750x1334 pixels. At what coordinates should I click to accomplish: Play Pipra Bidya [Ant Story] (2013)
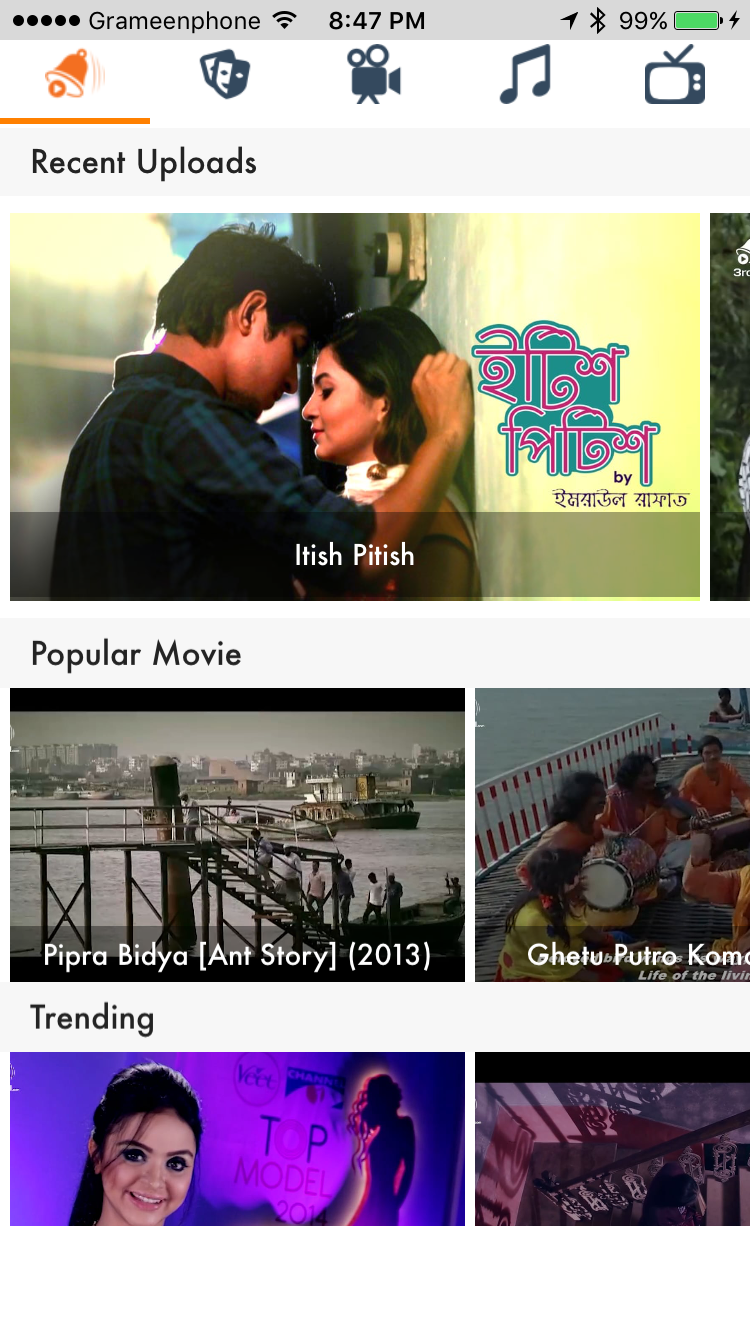237,834
